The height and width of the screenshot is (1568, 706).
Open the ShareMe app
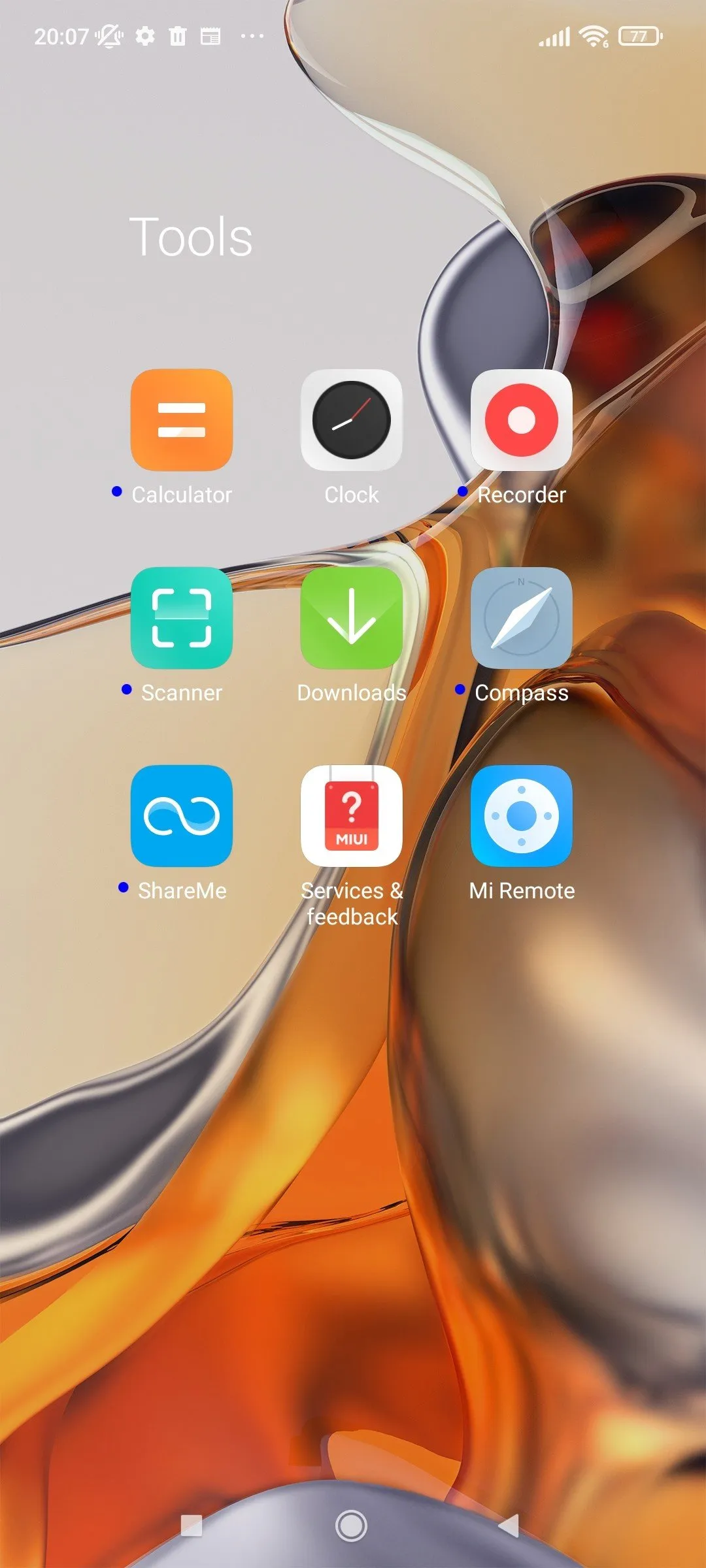[x=182, y=816]
